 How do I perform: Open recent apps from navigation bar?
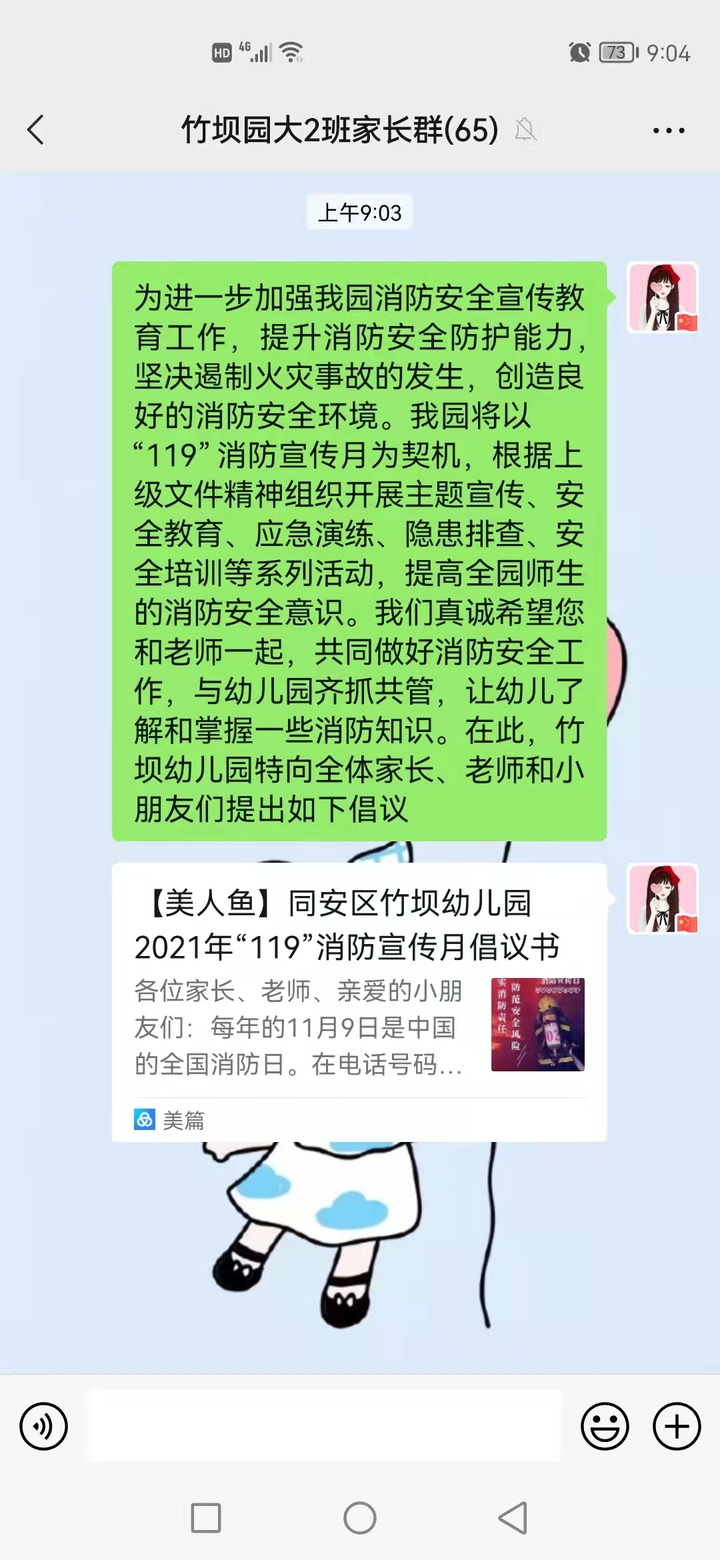click(x=206, y=1518)
